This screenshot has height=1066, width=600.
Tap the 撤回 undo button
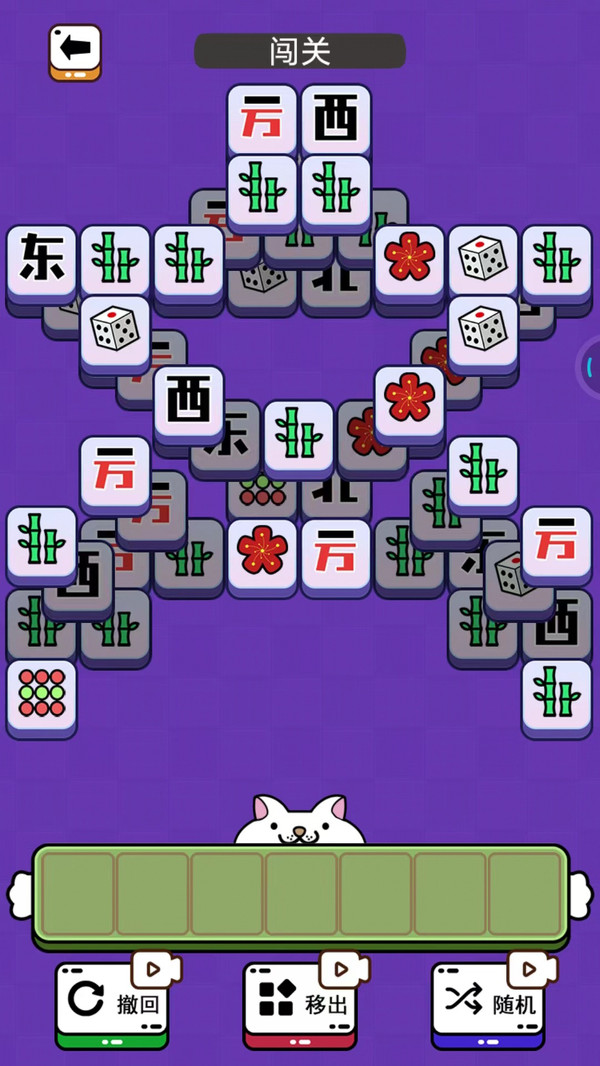(111, 1003)
